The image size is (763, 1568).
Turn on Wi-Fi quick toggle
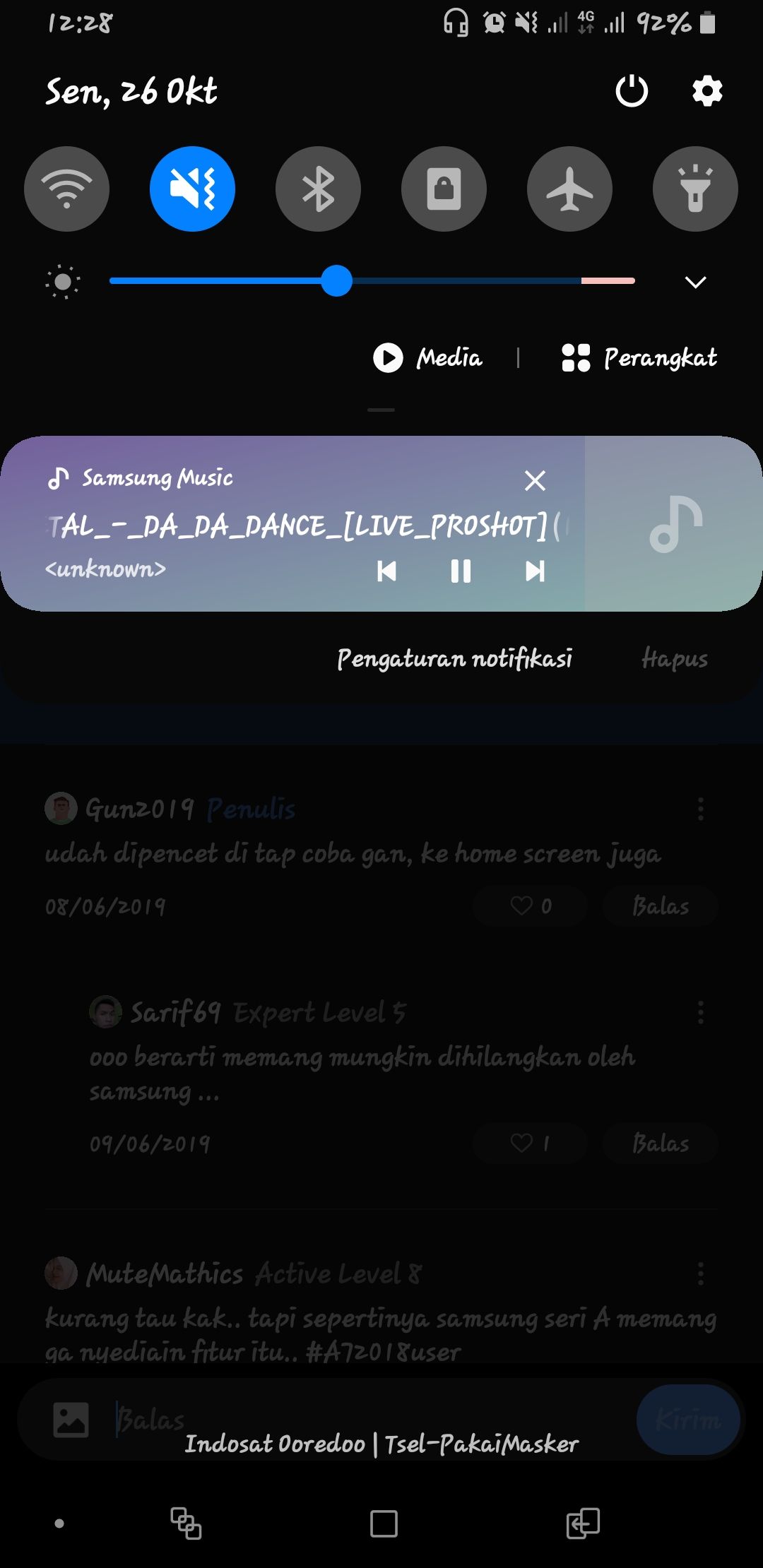tap(66, 189)
